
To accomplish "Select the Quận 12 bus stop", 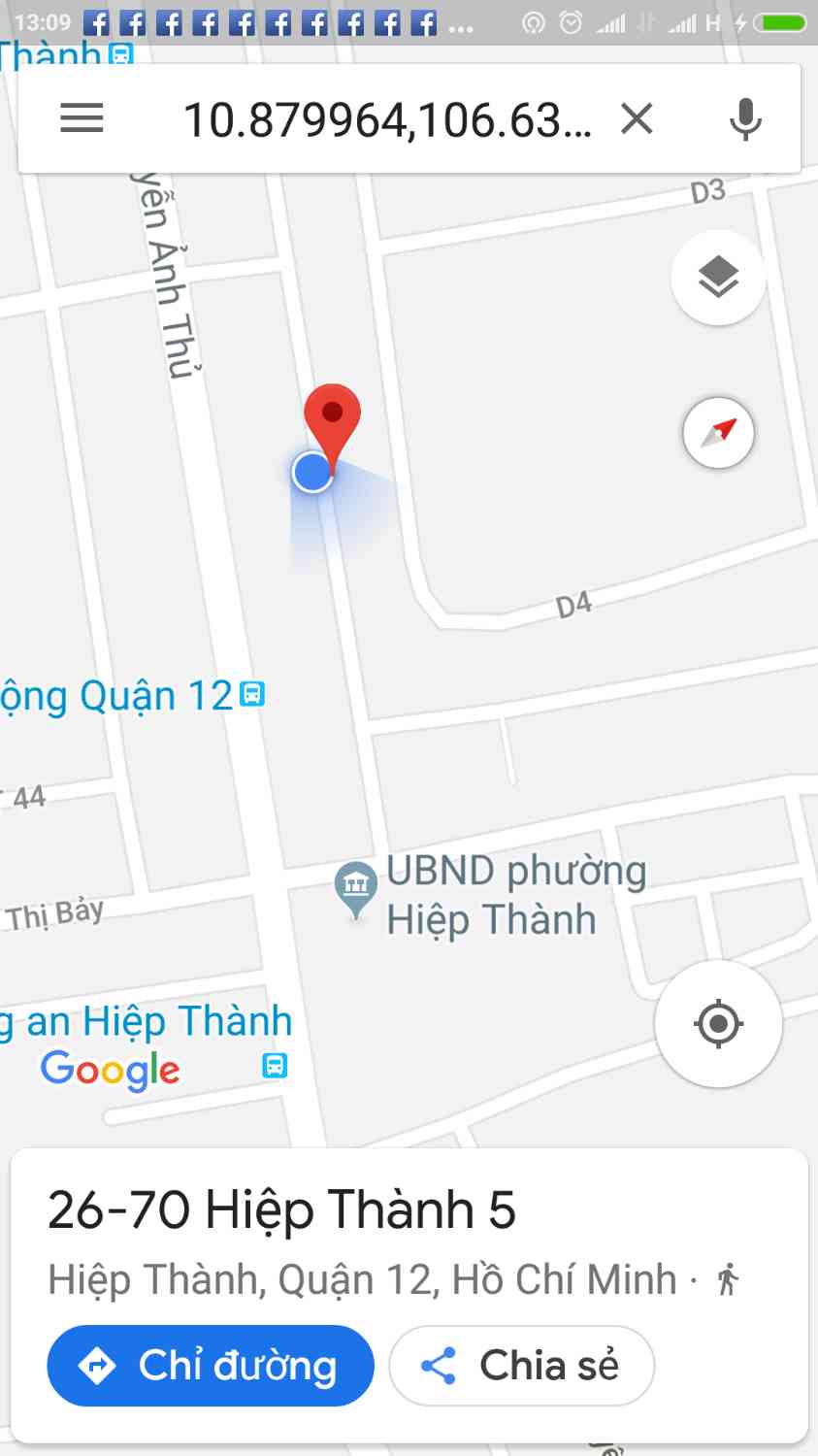I will click(252, 695).
